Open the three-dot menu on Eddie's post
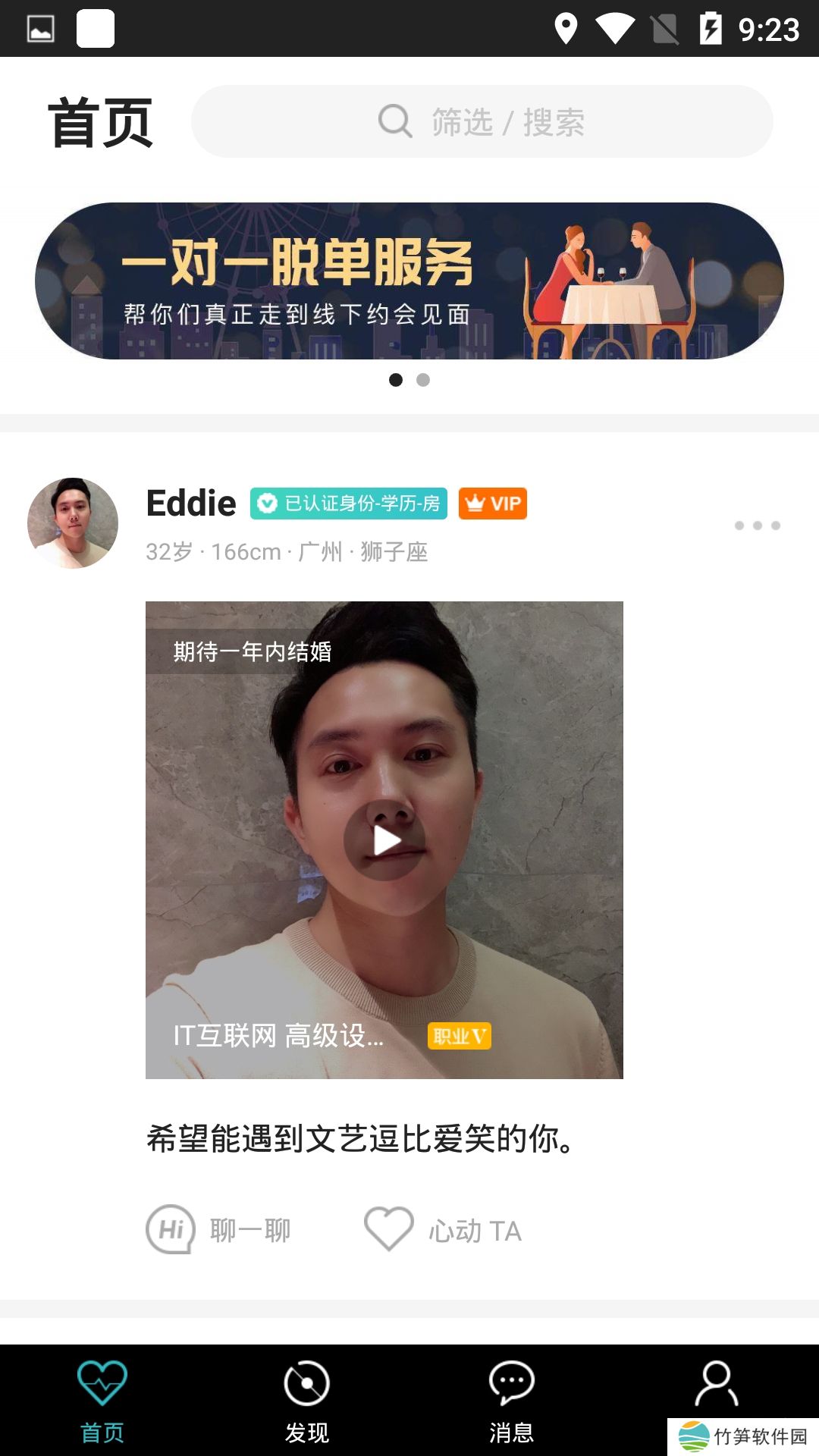This screenshot has height=1456, width=819. (x=757, y=526)
